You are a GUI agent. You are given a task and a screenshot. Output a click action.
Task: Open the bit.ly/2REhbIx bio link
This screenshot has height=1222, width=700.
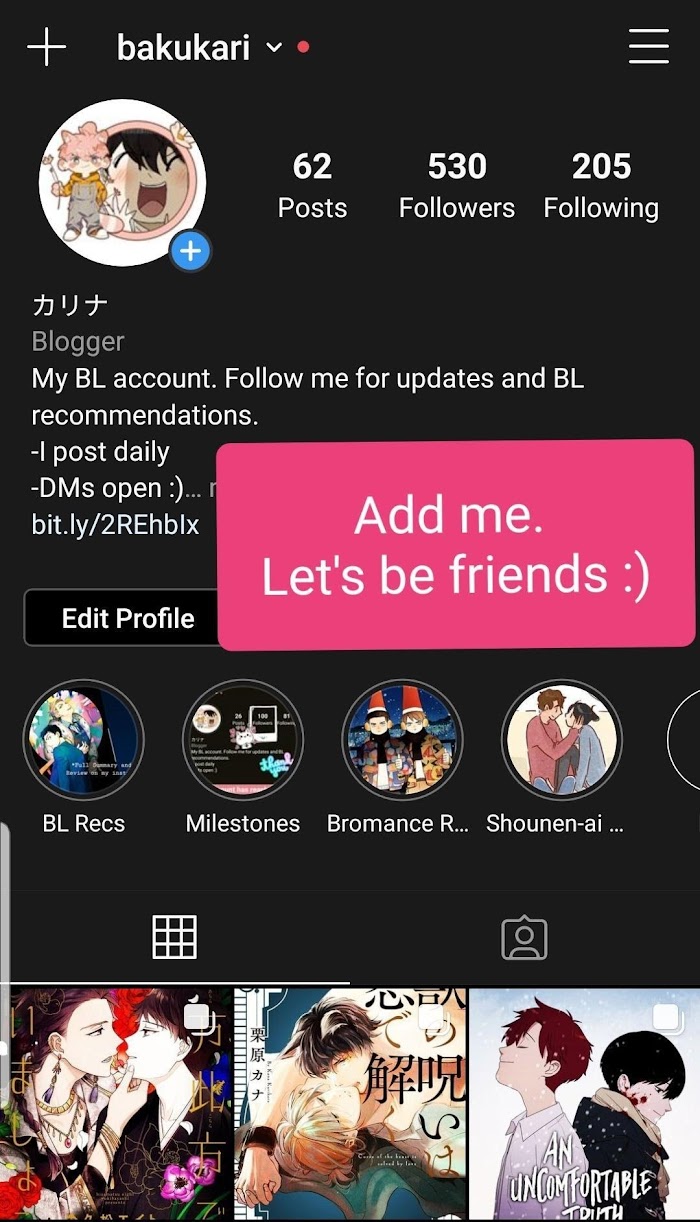point(116,524)
